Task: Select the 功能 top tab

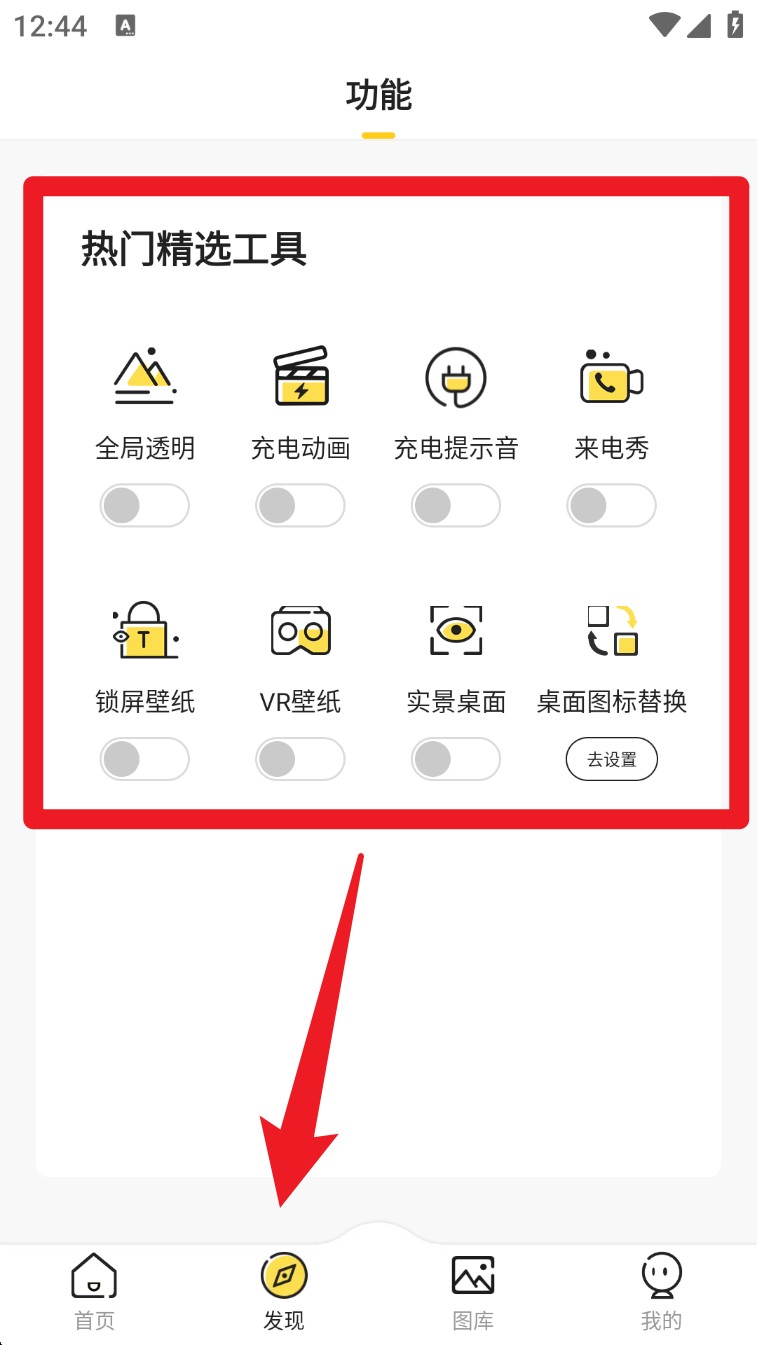Action: 379,96
